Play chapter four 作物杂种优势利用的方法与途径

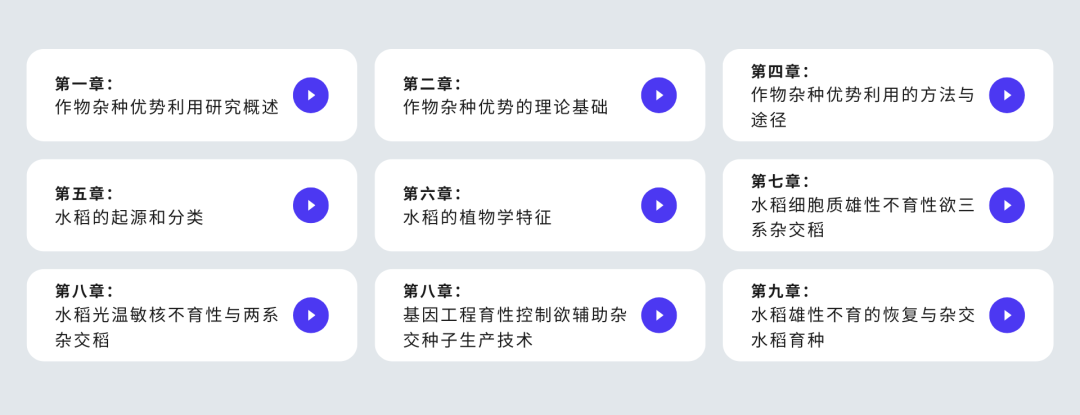click(1007, 95)
